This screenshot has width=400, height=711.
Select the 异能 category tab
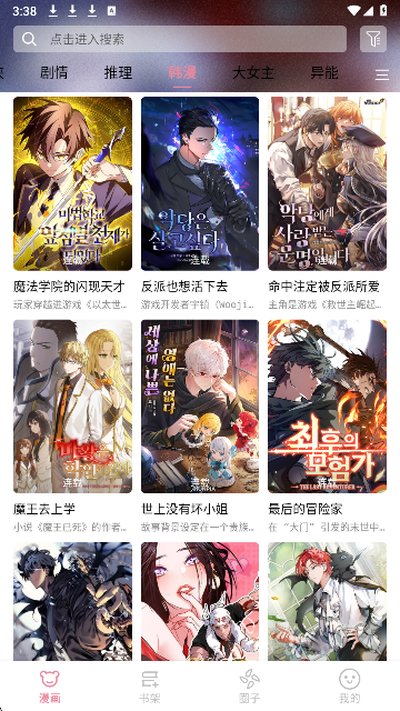pyautogui.click(x=324, y=73)
